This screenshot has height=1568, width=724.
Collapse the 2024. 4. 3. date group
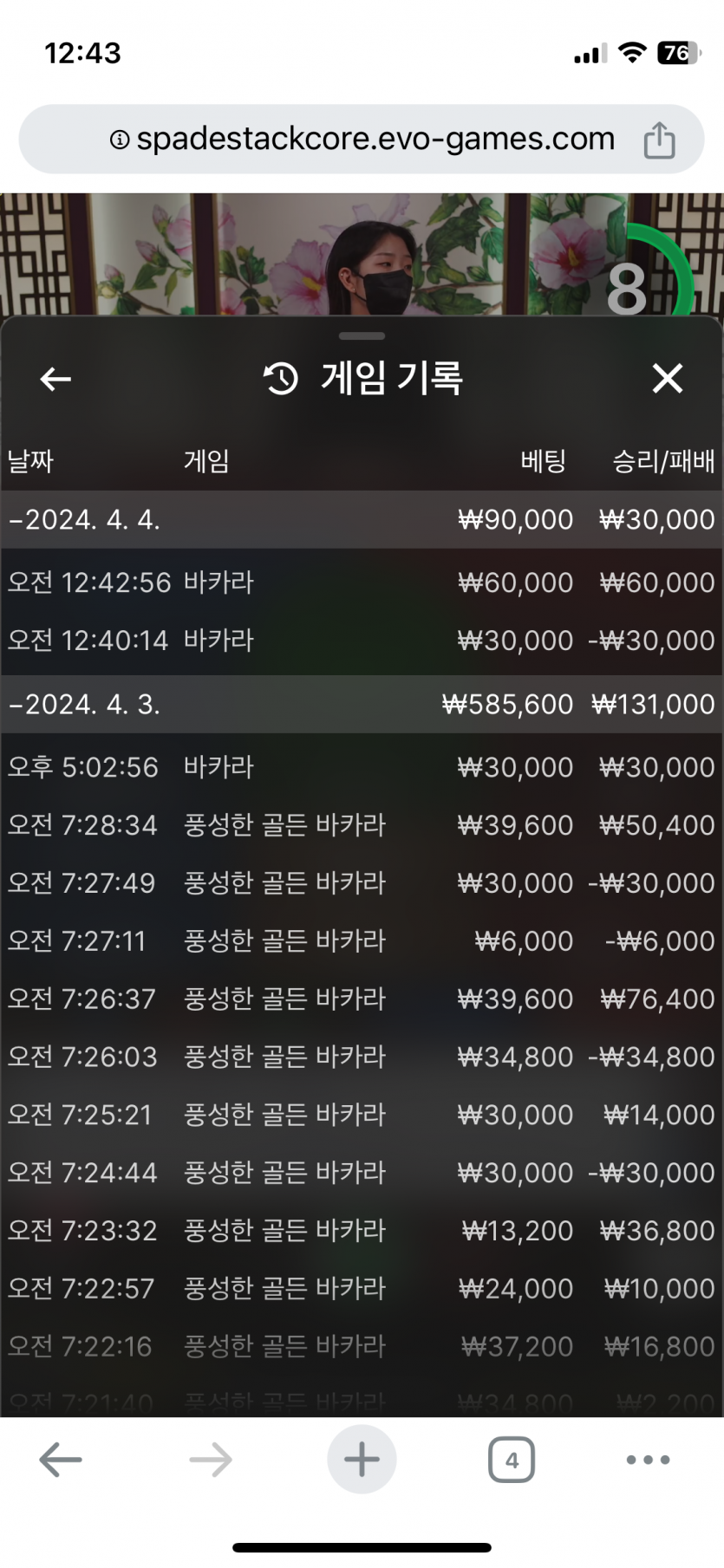pyautogui.click(x=362, y=704)
